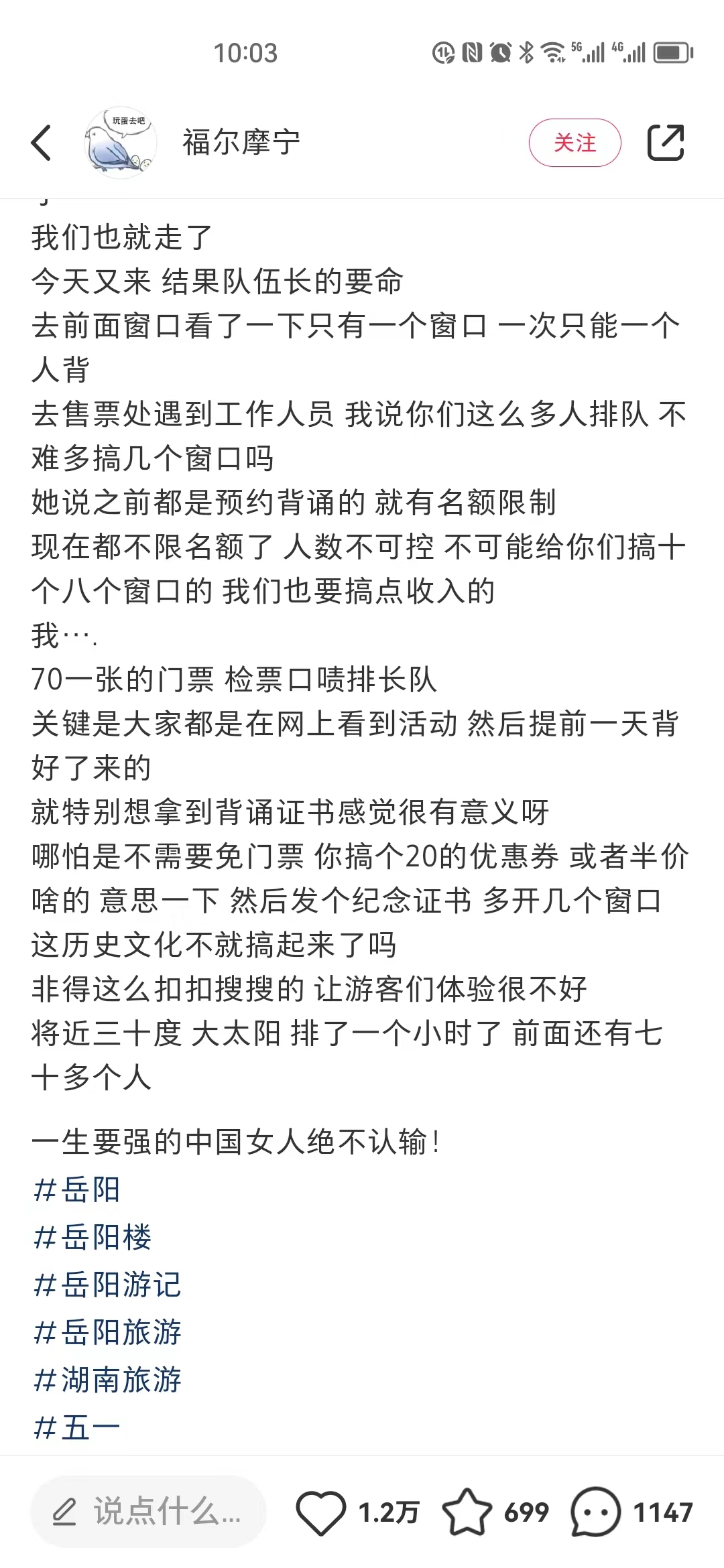Viewport: 724px width, 1568px height.
Task: Save the post with the star icon
Action: 467,1512
